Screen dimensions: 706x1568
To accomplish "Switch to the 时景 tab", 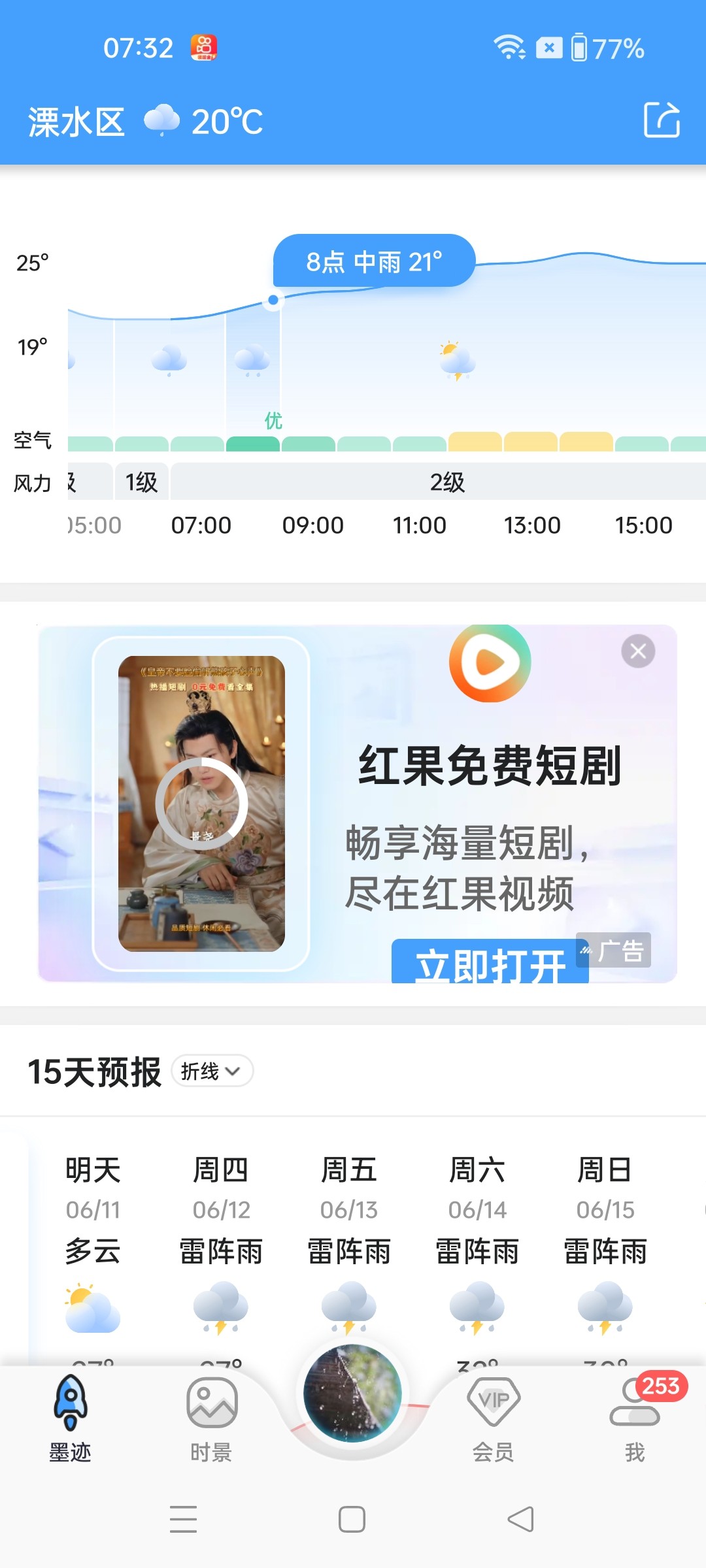I will tap(211, 1419).
